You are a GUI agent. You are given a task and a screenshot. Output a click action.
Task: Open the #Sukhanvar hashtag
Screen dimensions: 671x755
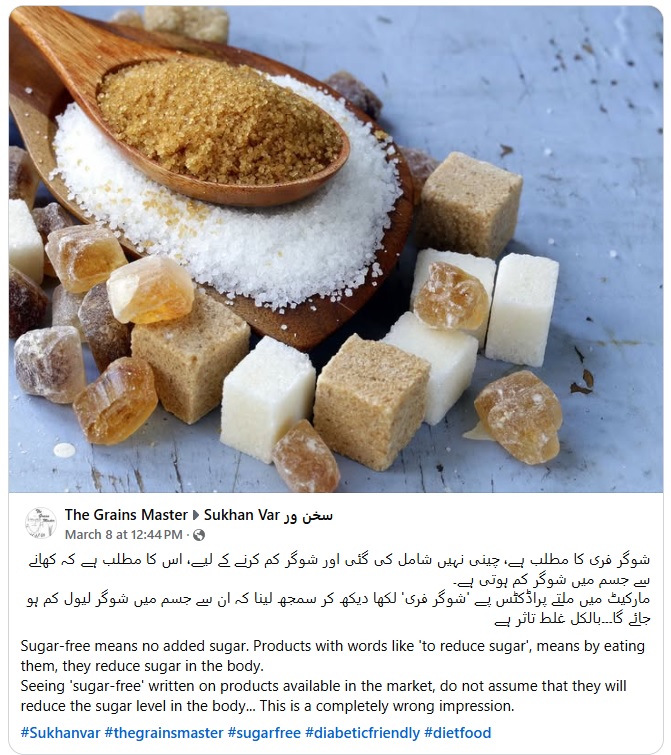59,733
